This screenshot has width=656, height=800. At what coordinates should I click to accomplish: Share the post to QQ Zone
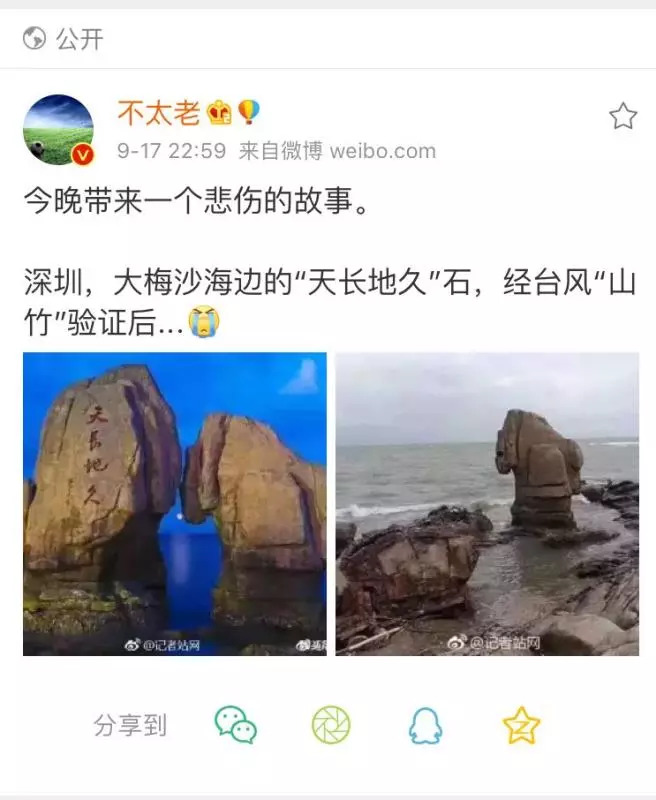[x=521, y=725]
